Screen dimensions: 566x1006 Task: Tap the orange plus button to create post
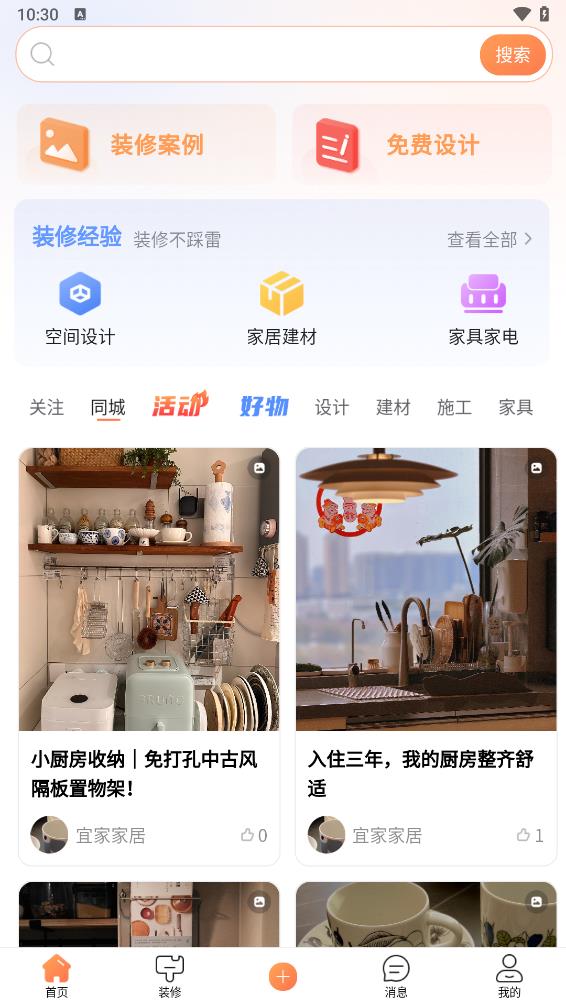click(283, 976)
